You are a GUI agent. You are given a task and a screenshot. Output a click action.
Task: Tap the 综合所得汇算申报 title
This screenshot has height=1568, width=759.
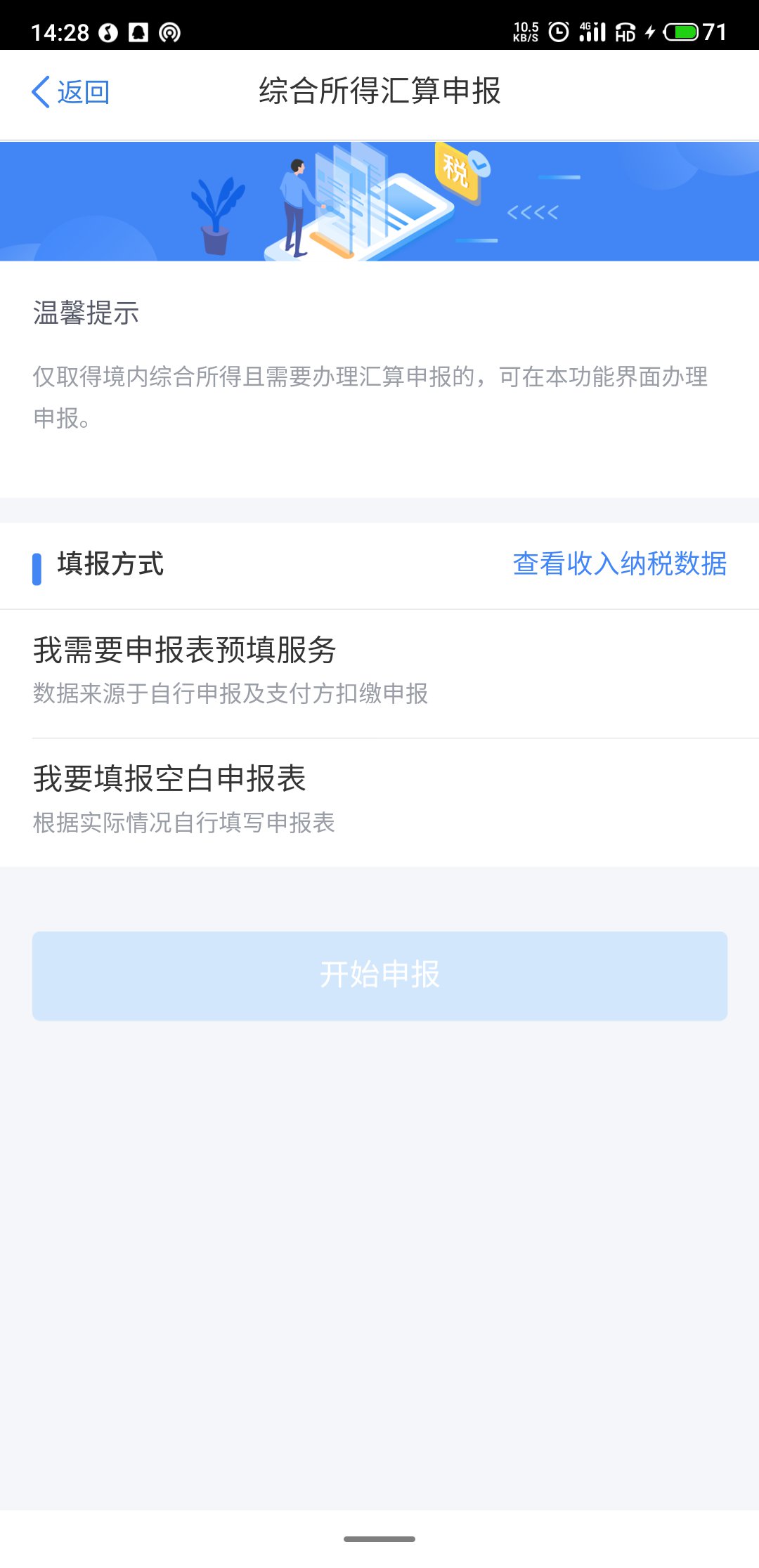click(x=379, y=90)
